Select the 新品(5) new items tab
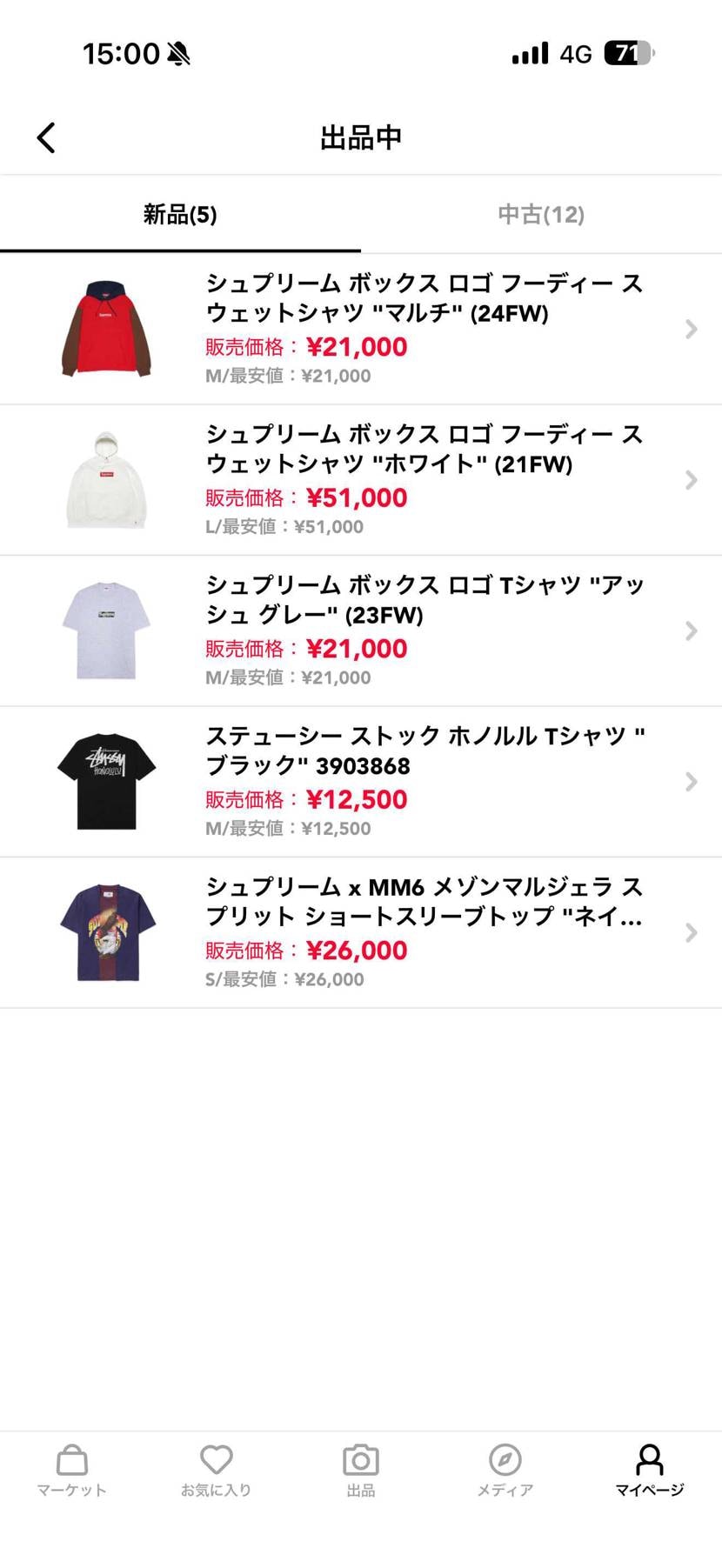The height and width of the screenshot is (1568, 722). [180, 215]
